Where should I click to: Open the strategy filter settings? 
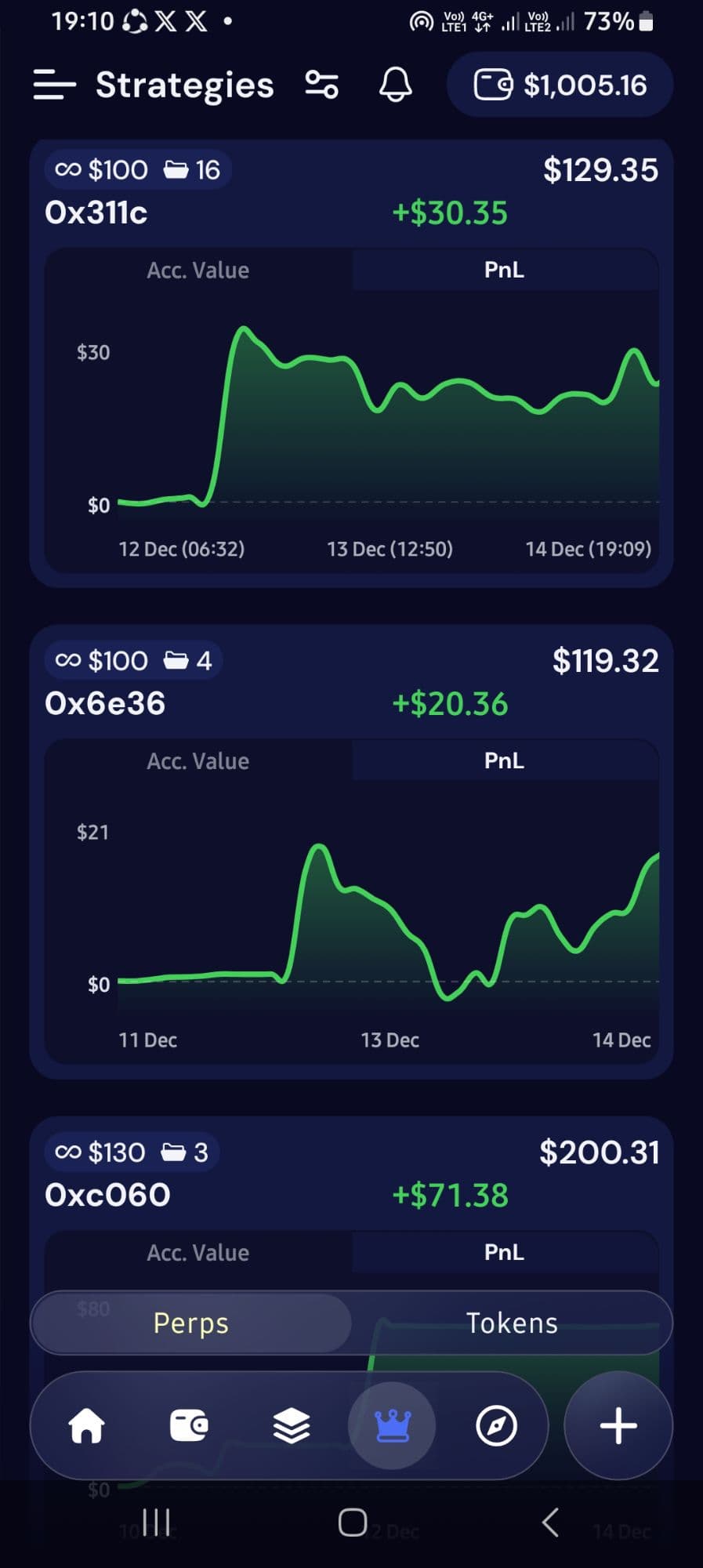321,85
